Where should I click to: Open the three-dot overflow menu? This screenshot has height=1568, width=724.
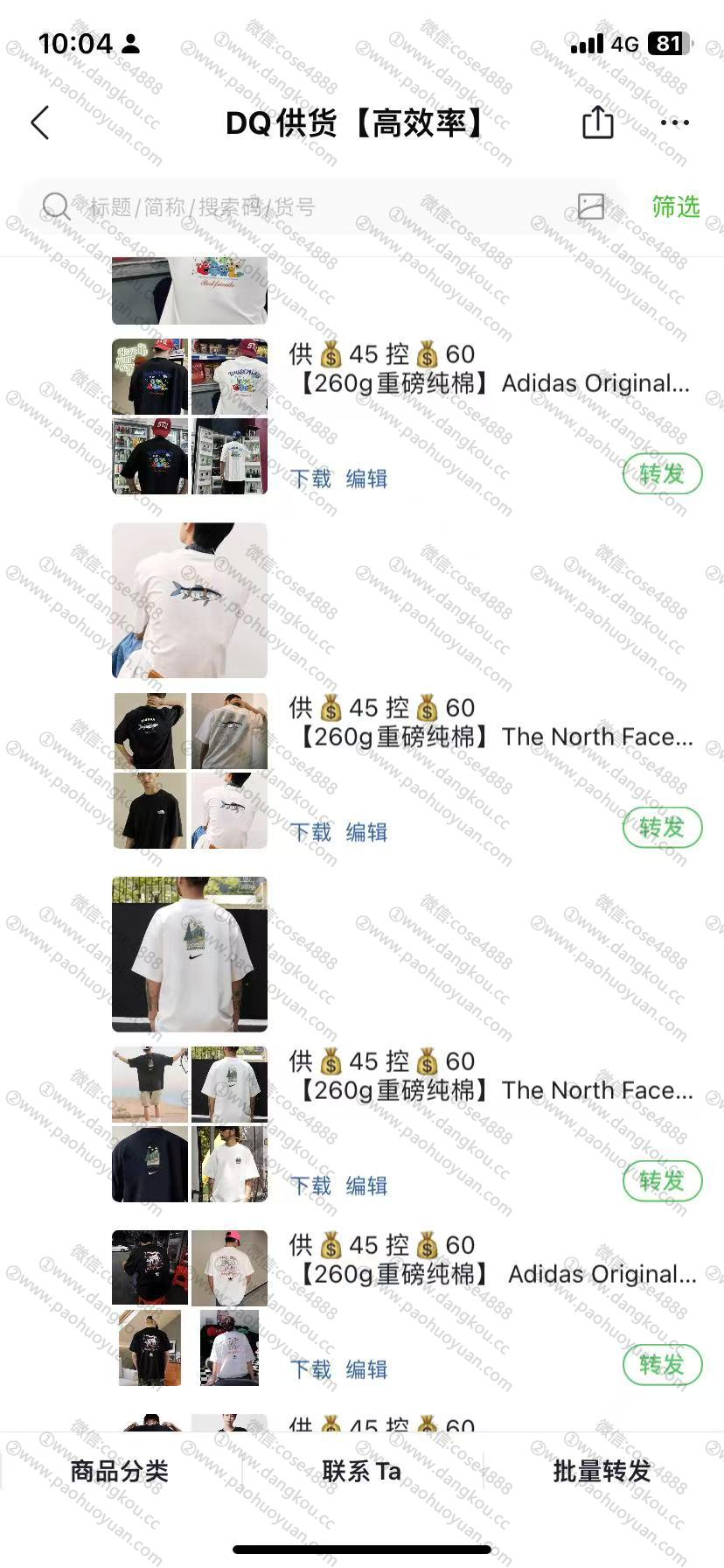point(674,122)
